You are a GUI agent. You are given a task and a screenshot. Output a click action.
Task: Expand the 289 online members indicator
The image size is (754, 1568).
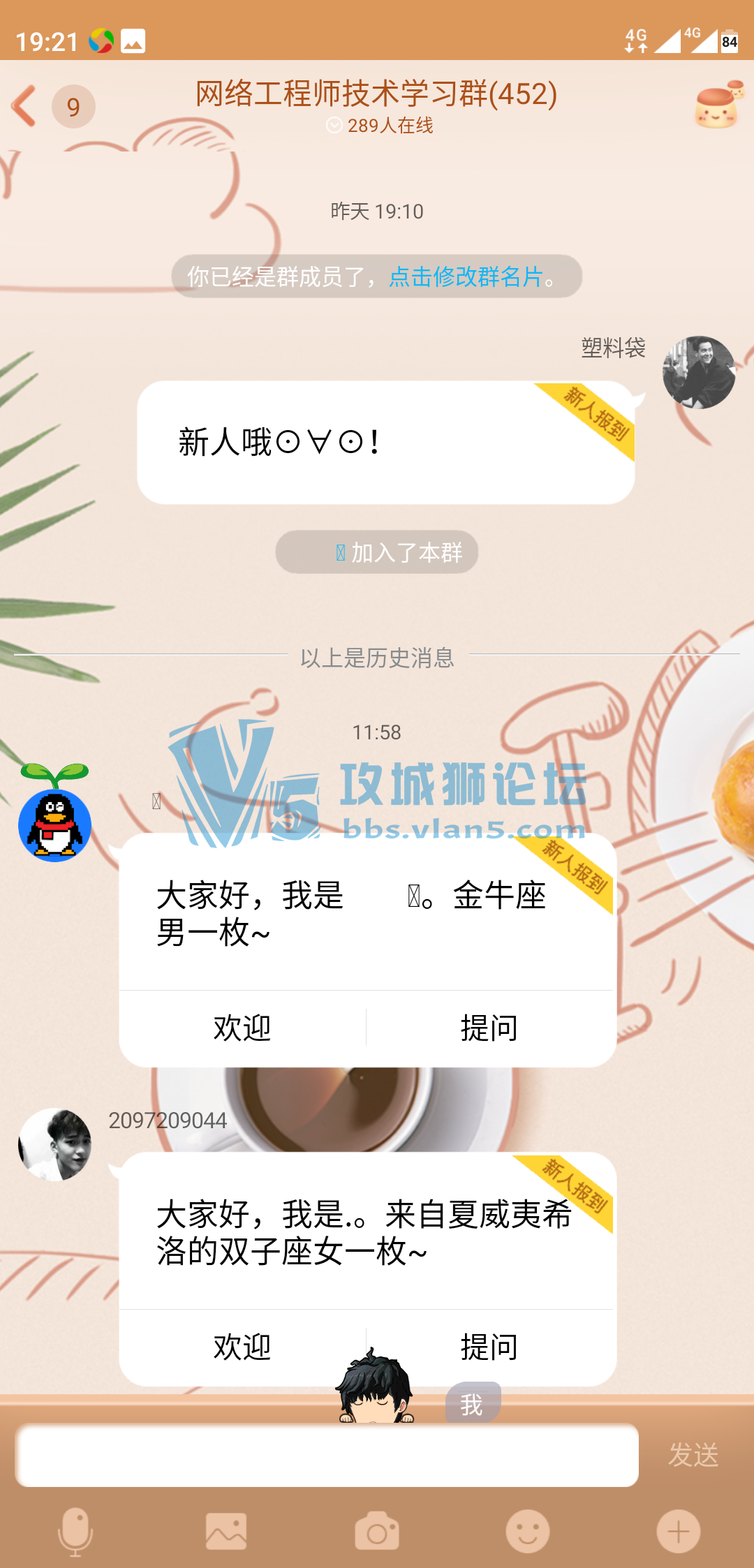(x=379, y=126)
